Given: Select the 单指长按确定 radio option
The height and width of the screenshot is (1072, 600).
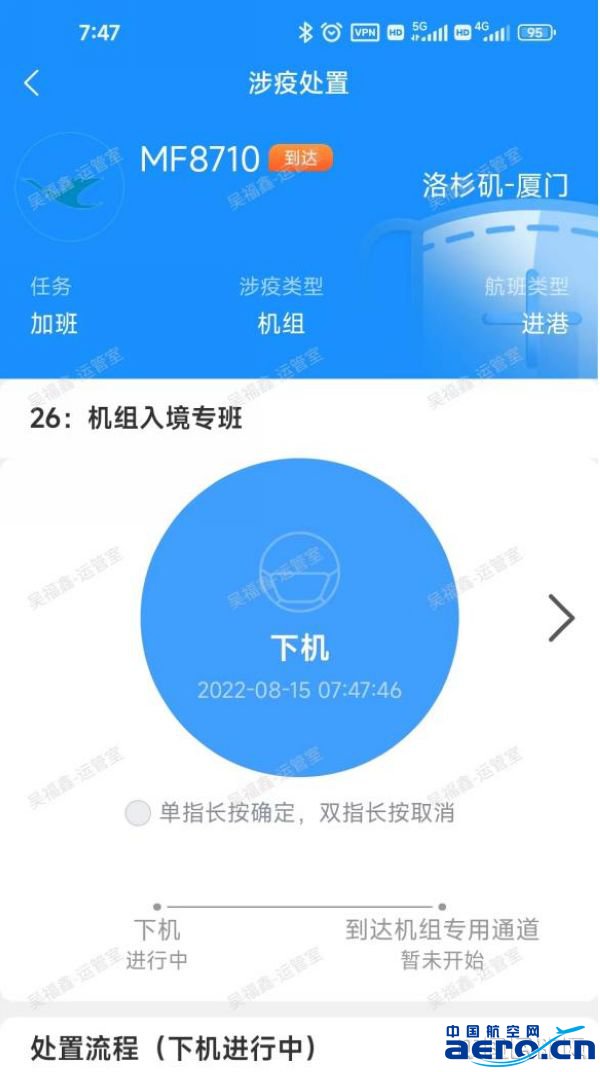Looking at the screenshot, I should 138,813.
